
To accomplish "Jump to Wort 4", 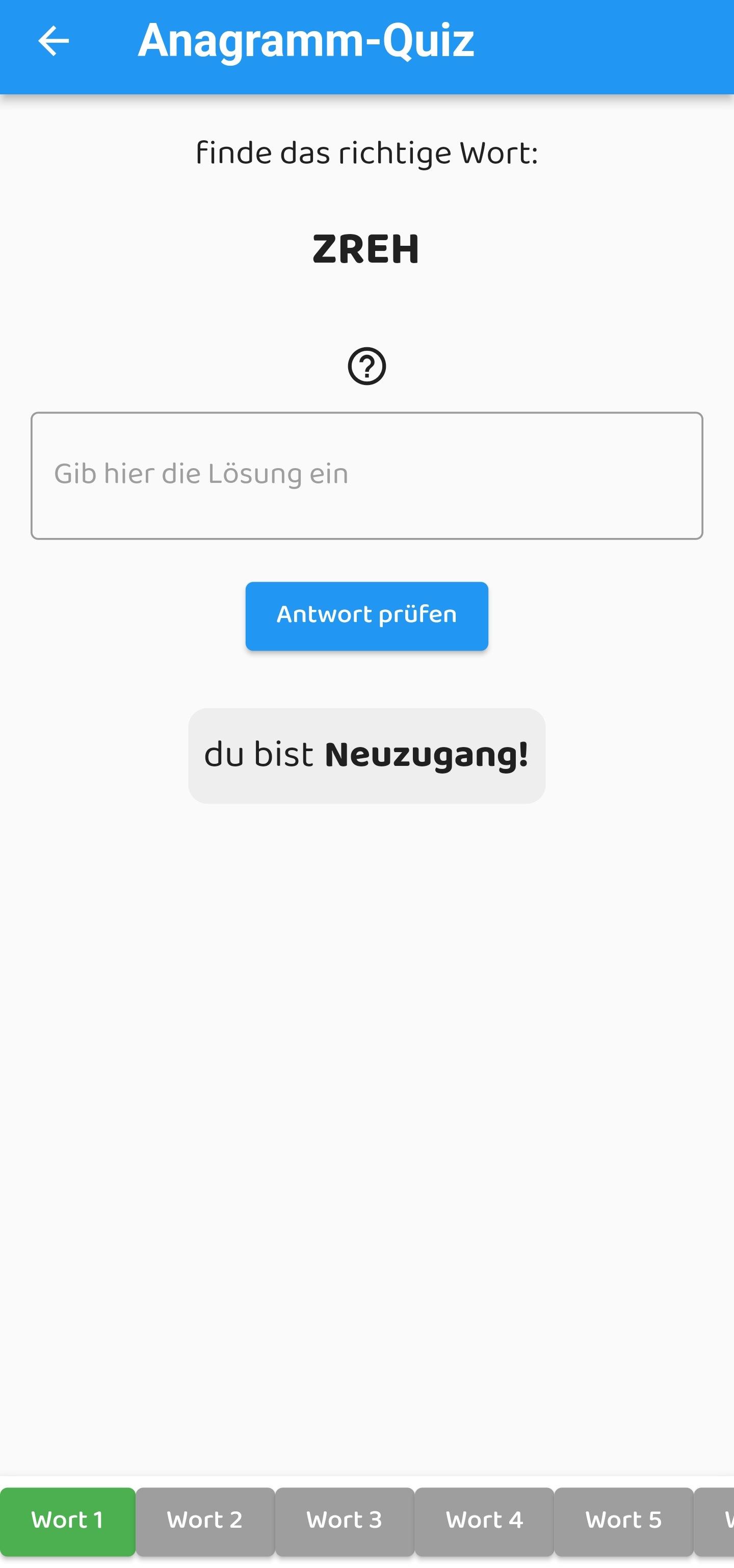I will point(484,1521).
